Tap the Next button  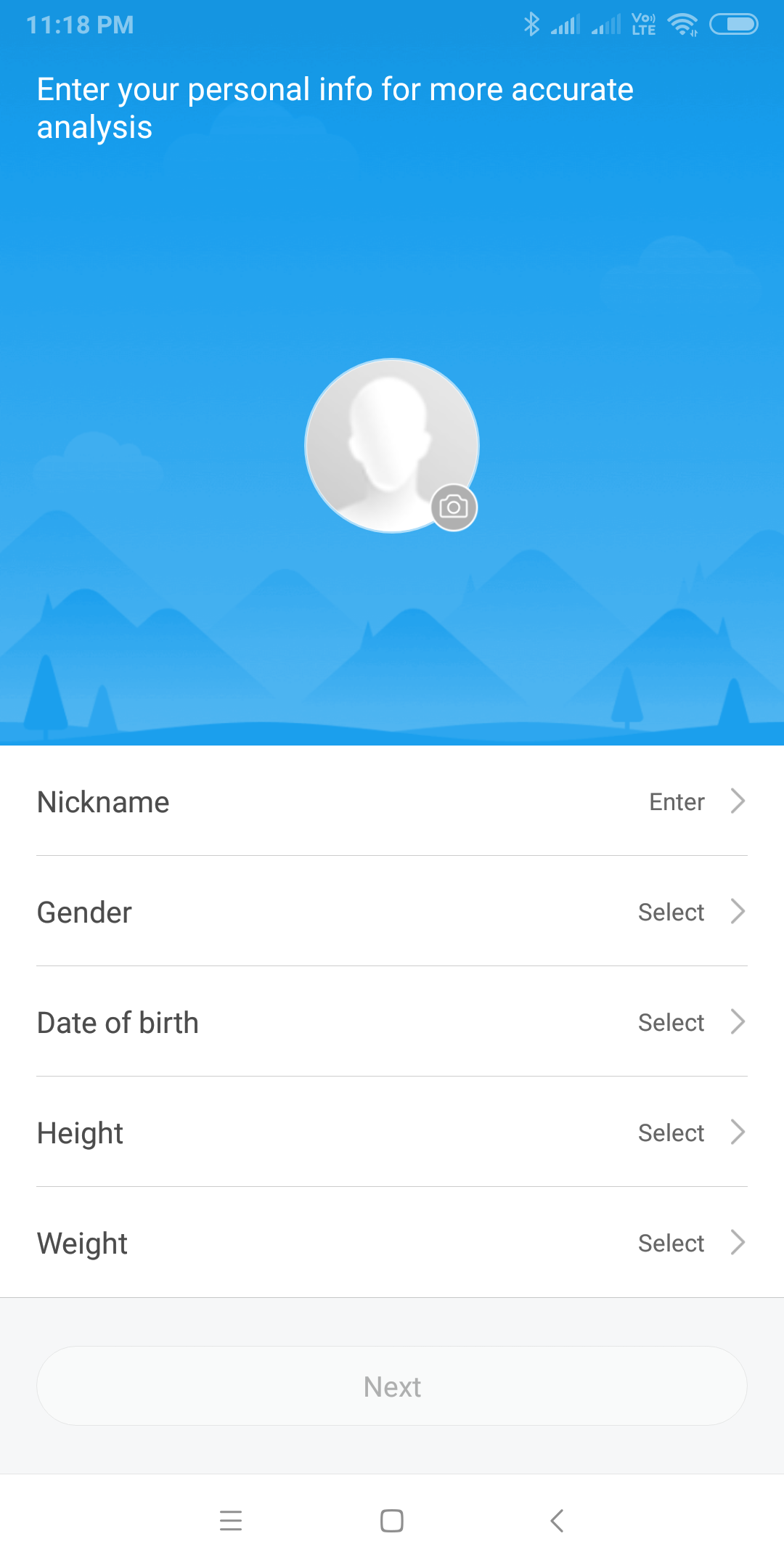coord(392,1387)
